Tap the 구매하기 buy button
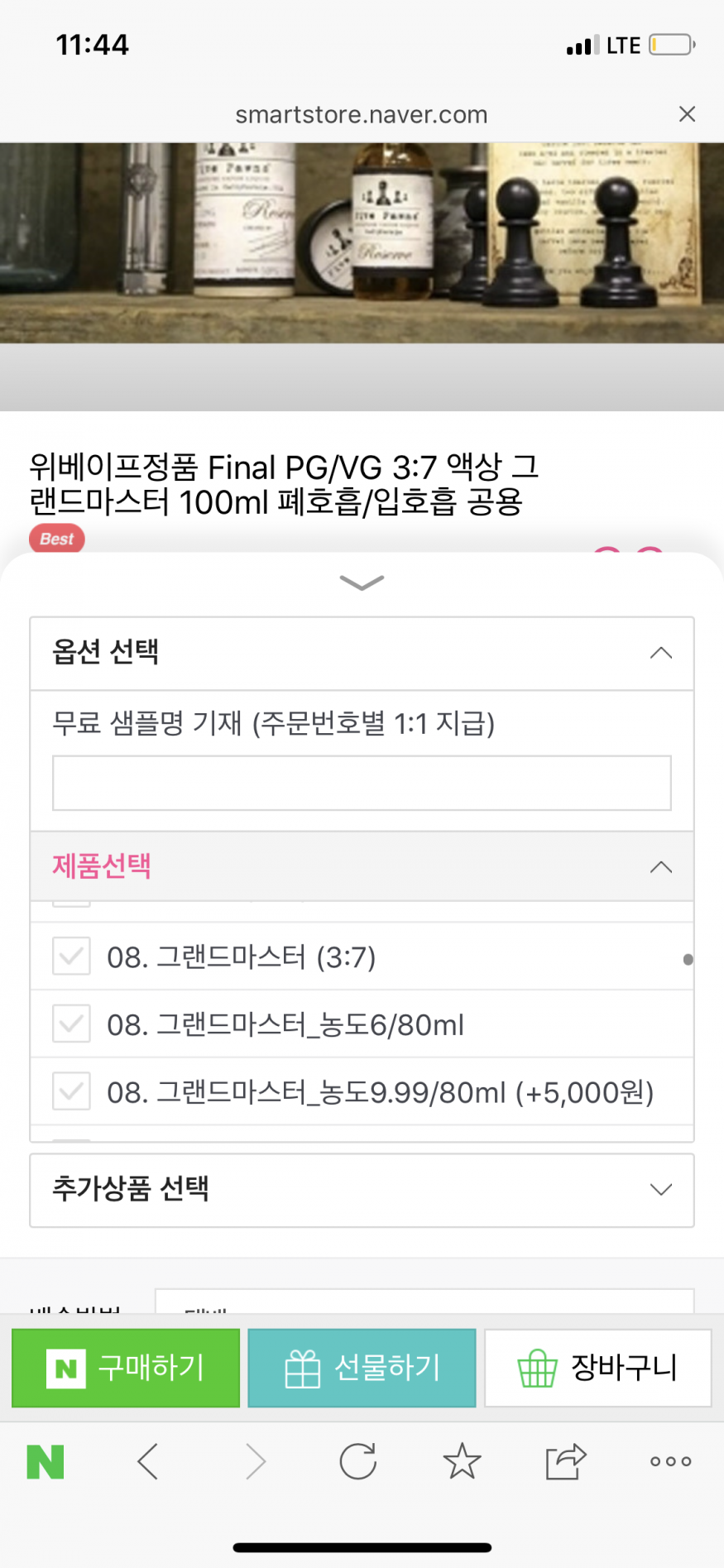Viewport: 724px width, 1568px height. point(126,1368)
